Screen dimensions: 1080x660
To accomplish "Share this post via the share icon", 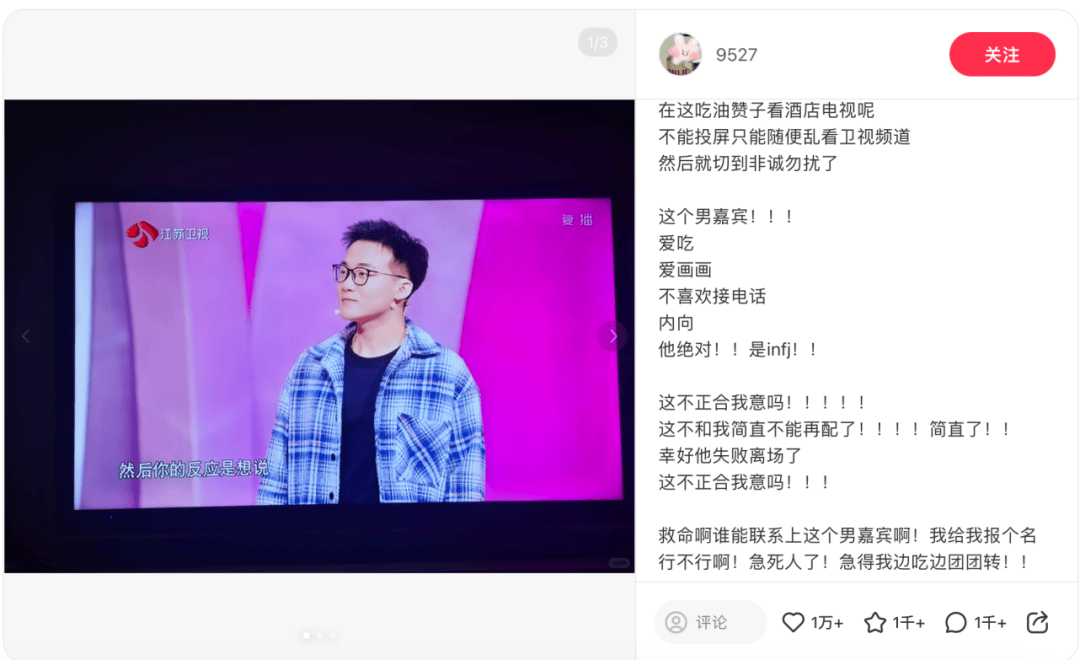I will point(1038,622).
